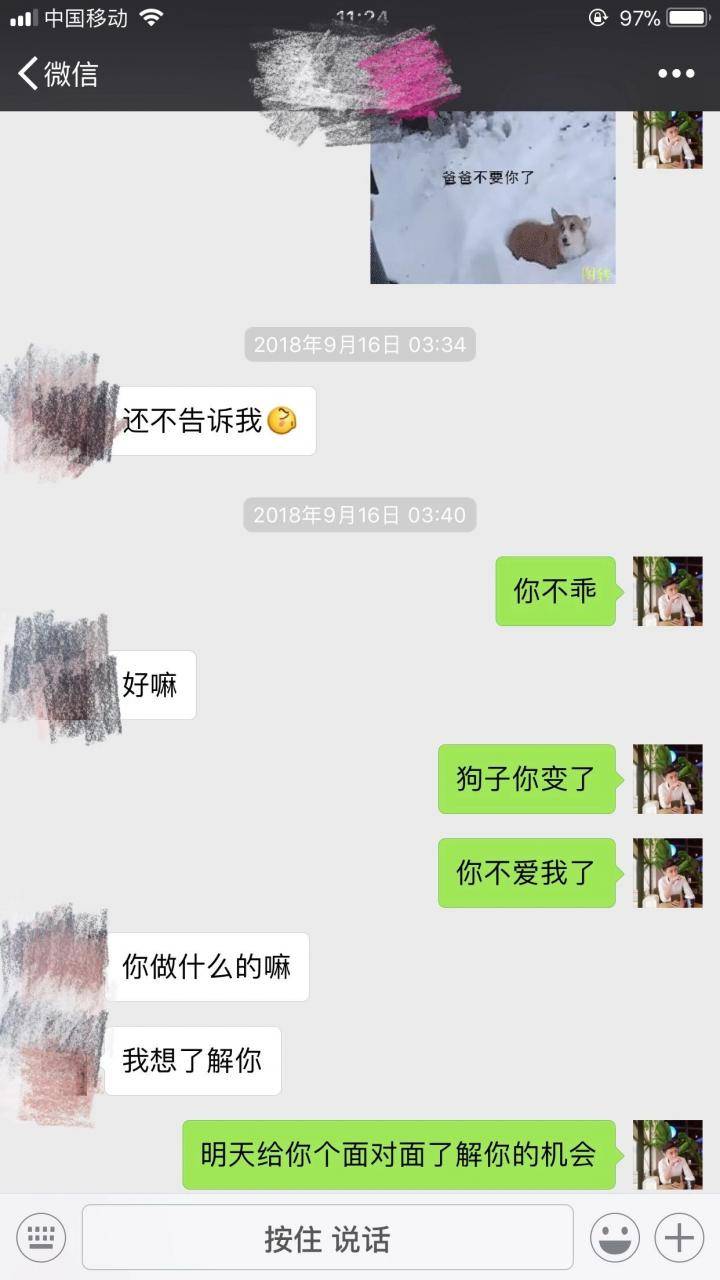Viewport: 720px width, 1280px height.
Task: Tap the sender avatar beside 你不乖
Action: (667, 591)
